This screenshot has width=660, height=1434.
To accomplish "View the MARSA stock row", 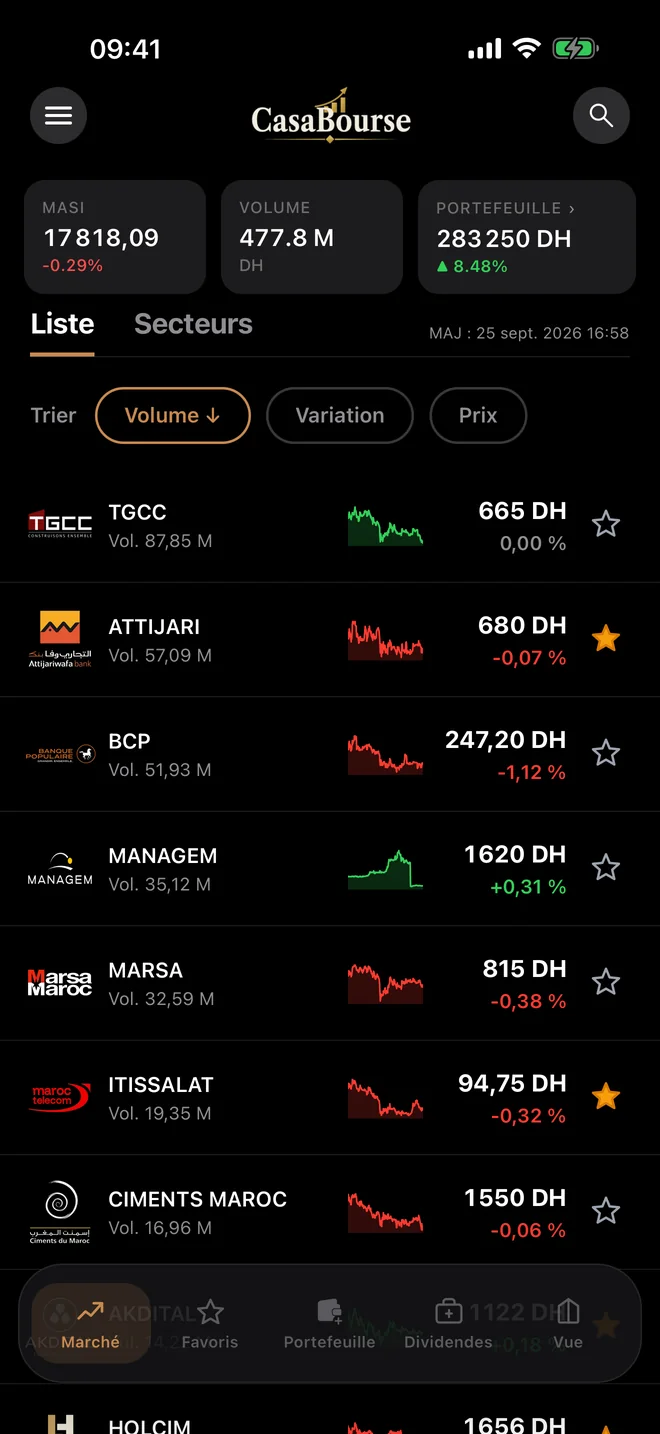I will [x=330, y=983].
